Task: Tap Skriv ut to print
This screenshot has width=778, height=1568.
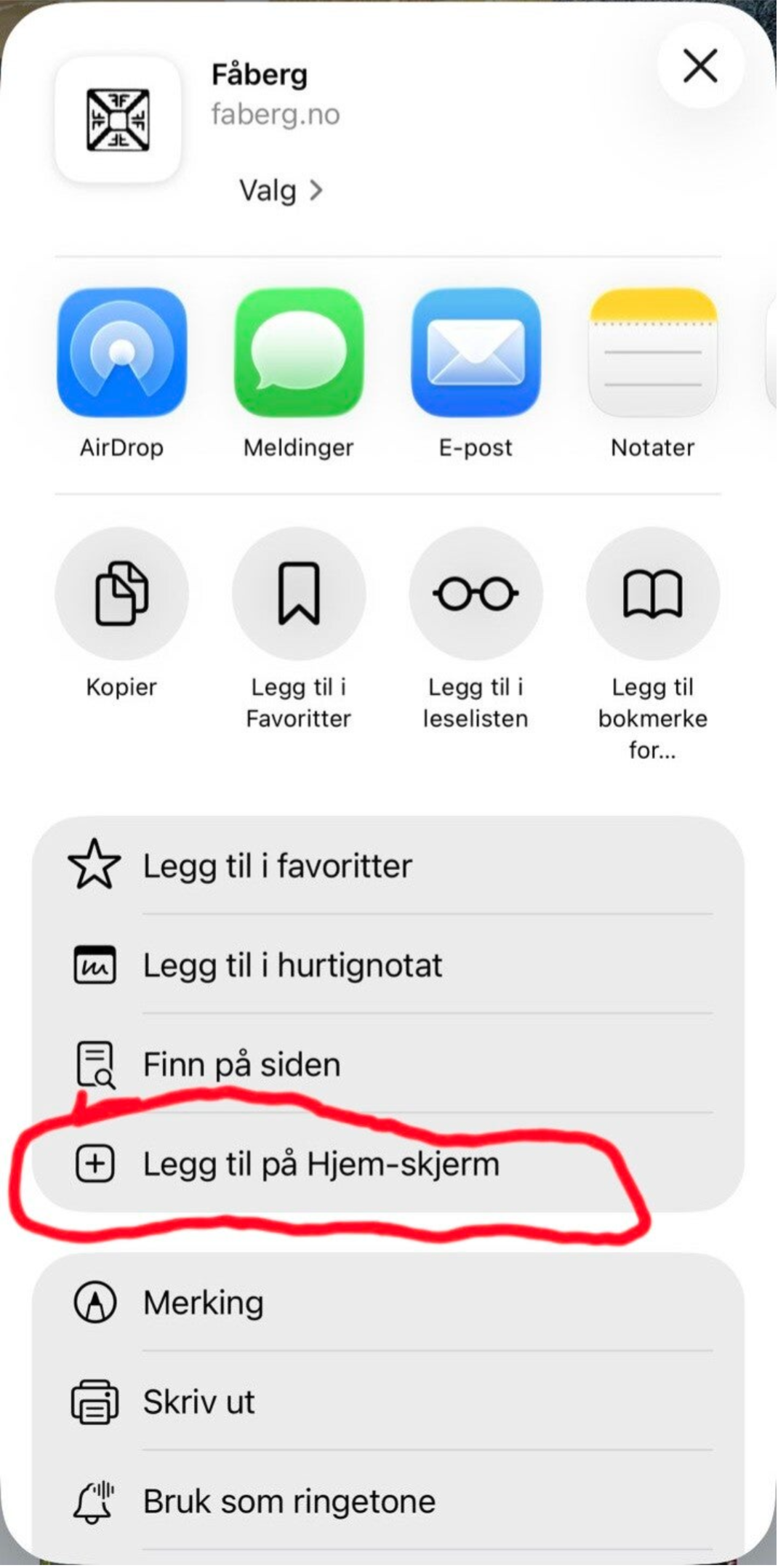Action: coord(387,1402)
